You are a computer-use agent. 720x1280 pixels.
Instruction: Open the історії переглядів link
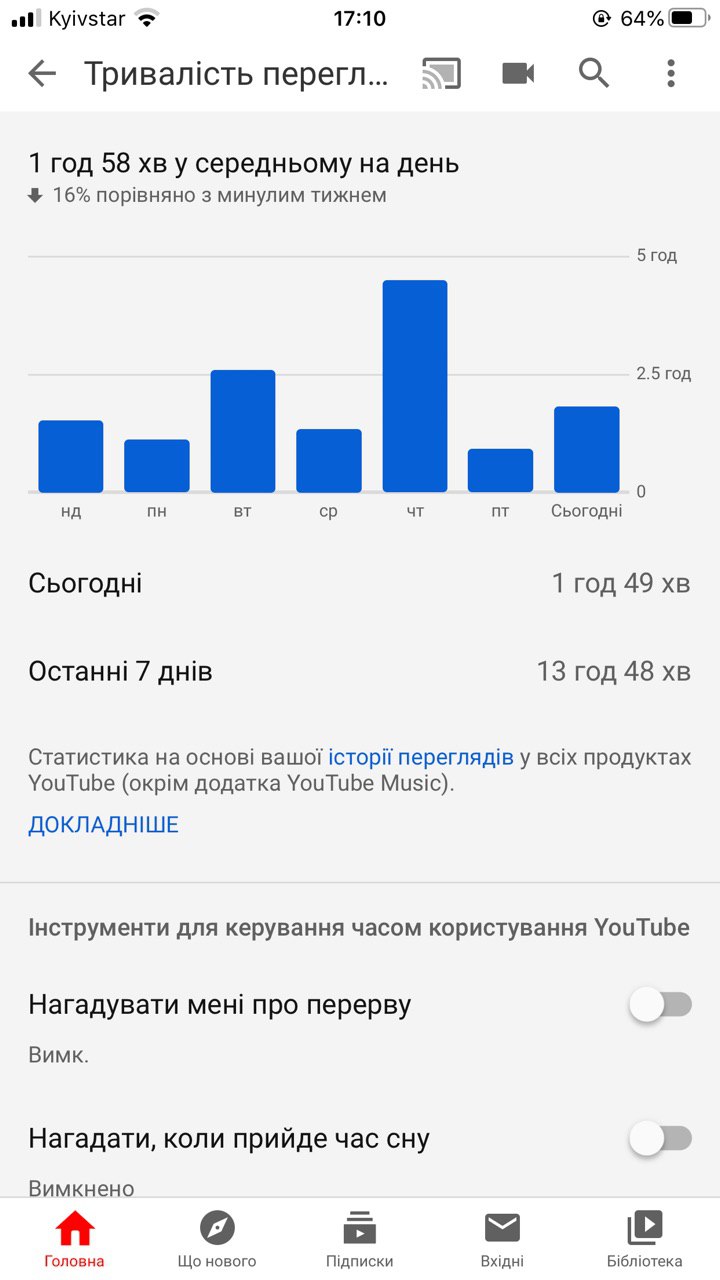(x=421, y=757)
